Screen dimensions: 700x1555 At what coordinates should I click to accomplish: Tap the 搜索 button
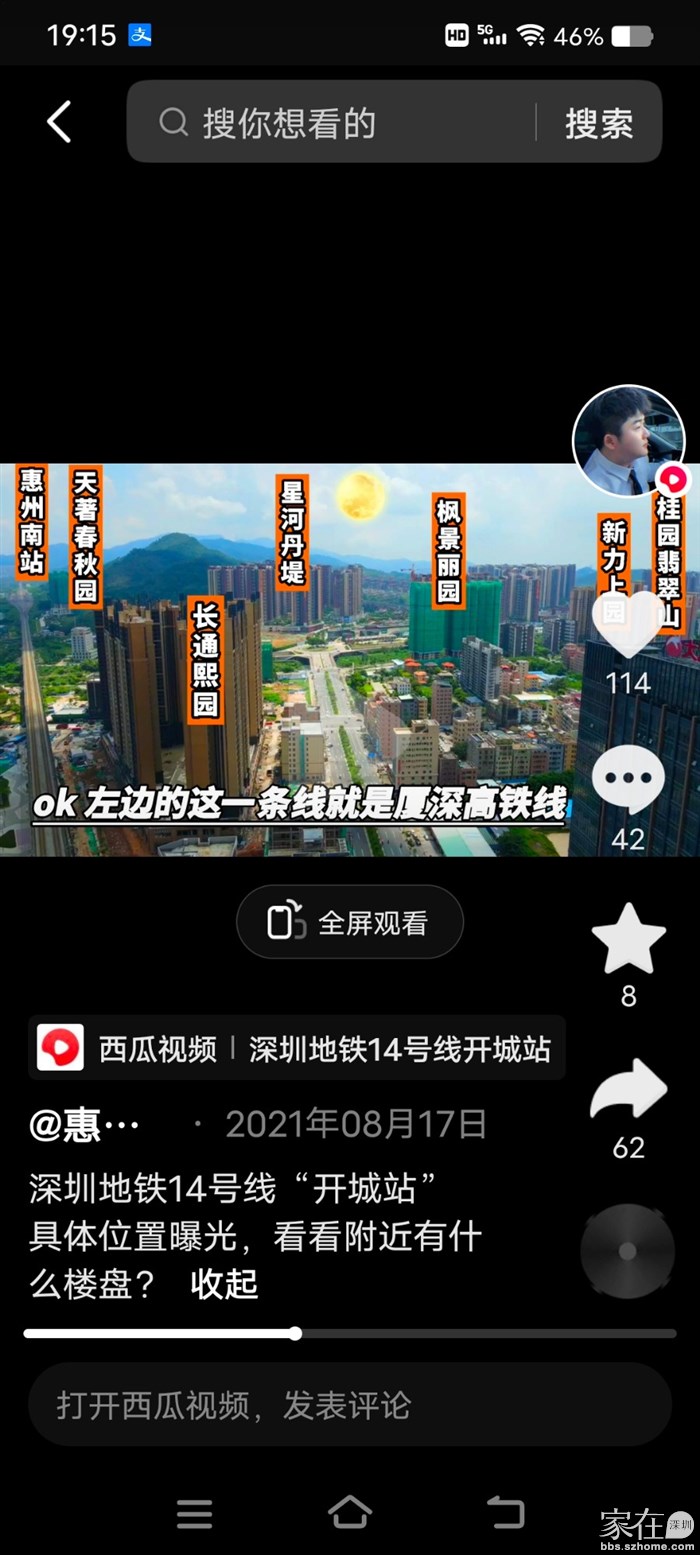[x=599, y=123]
